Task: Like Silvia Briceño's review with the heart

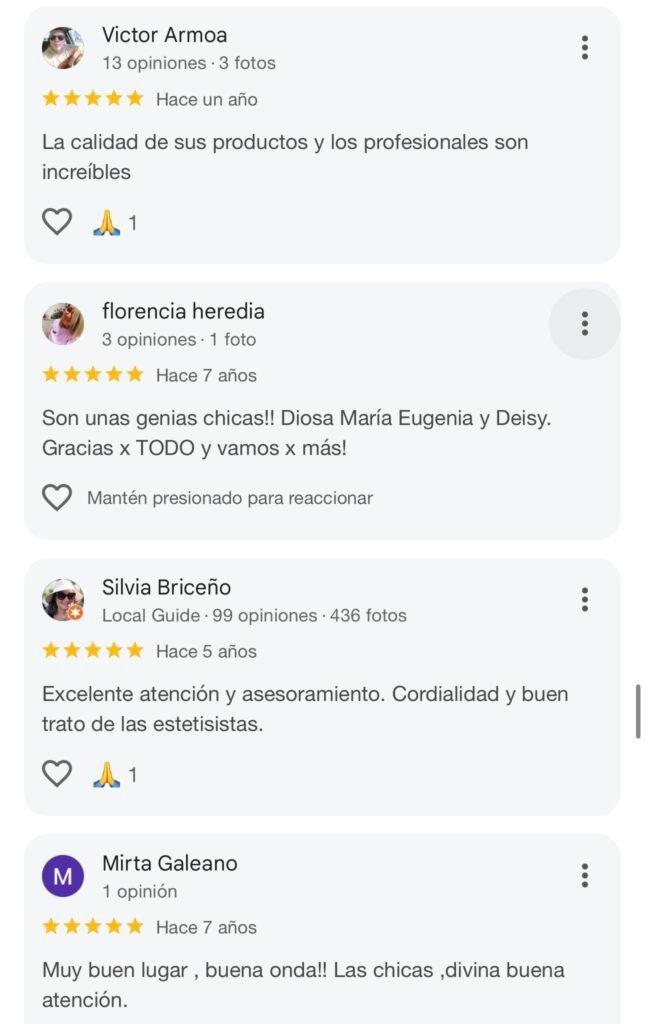Action: coord(57,773)
